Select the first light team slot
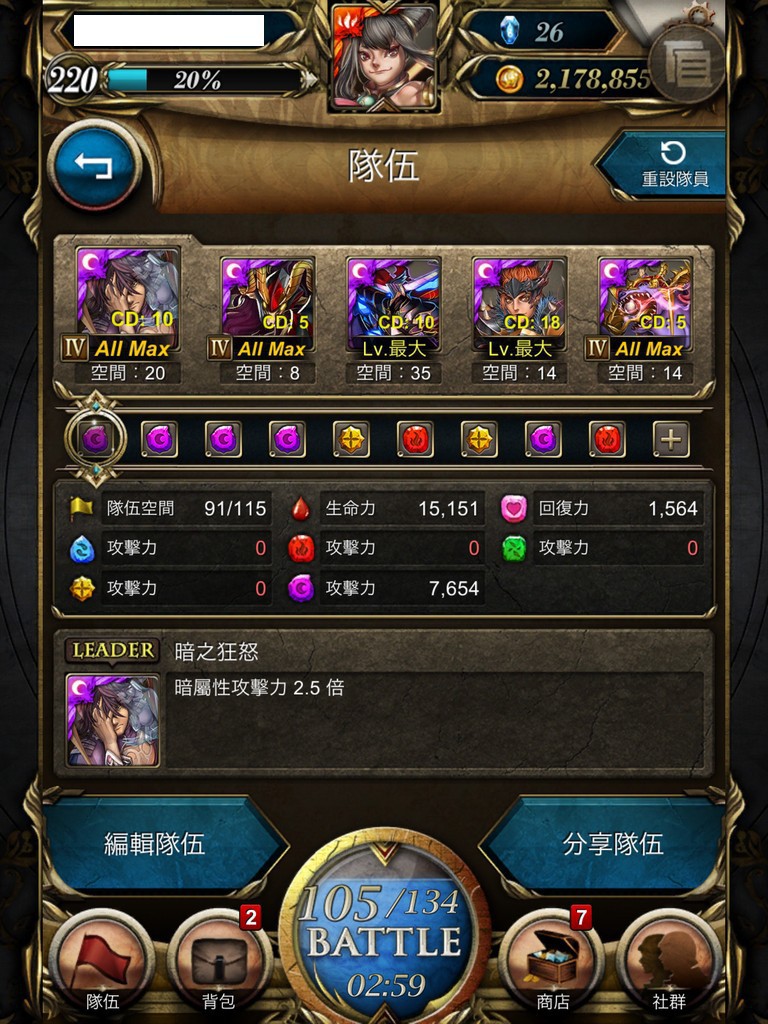The width and height of the screenshot is (768, 1024). [351, 439]
